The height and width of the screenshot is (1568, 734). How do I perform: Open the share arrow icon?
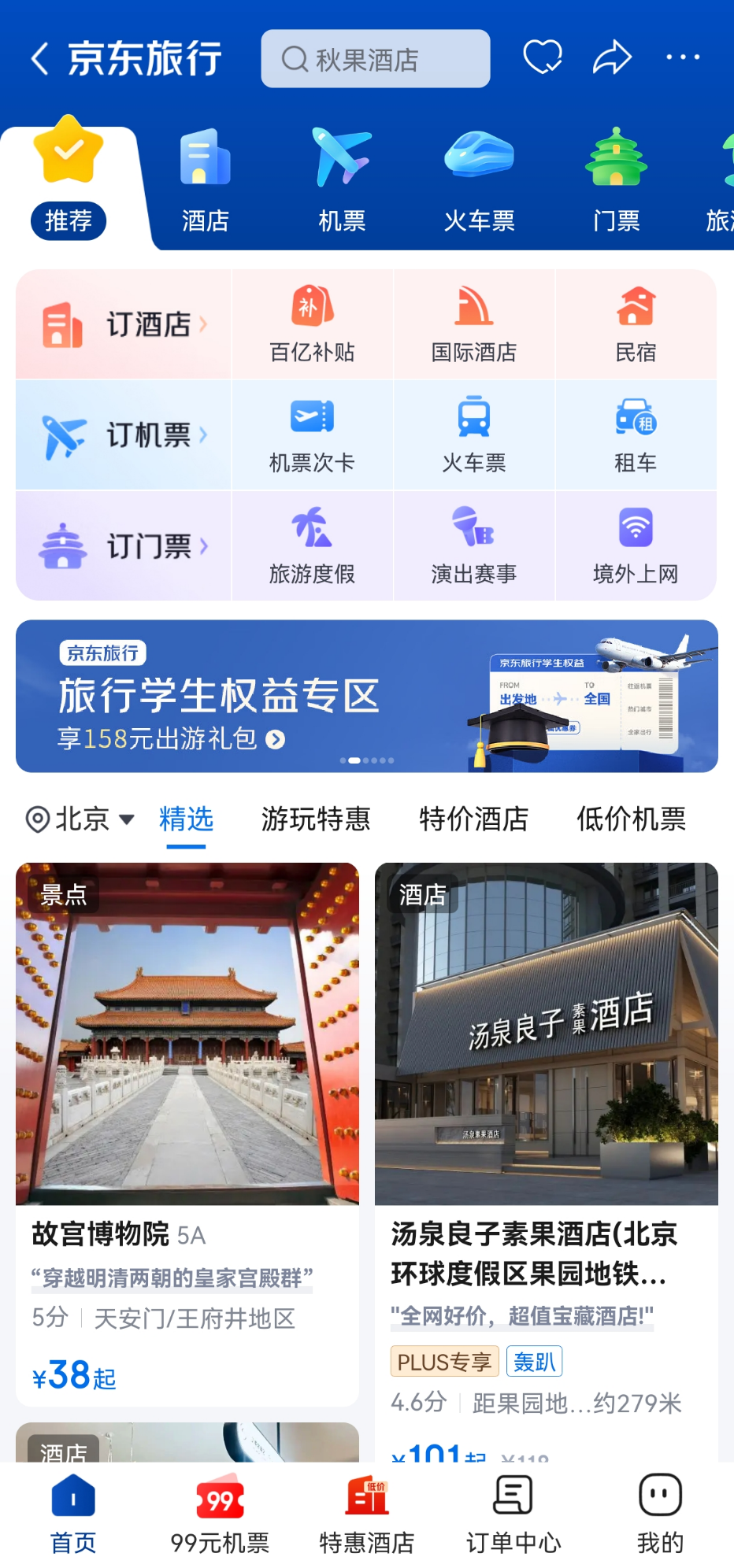coord(612,57)
